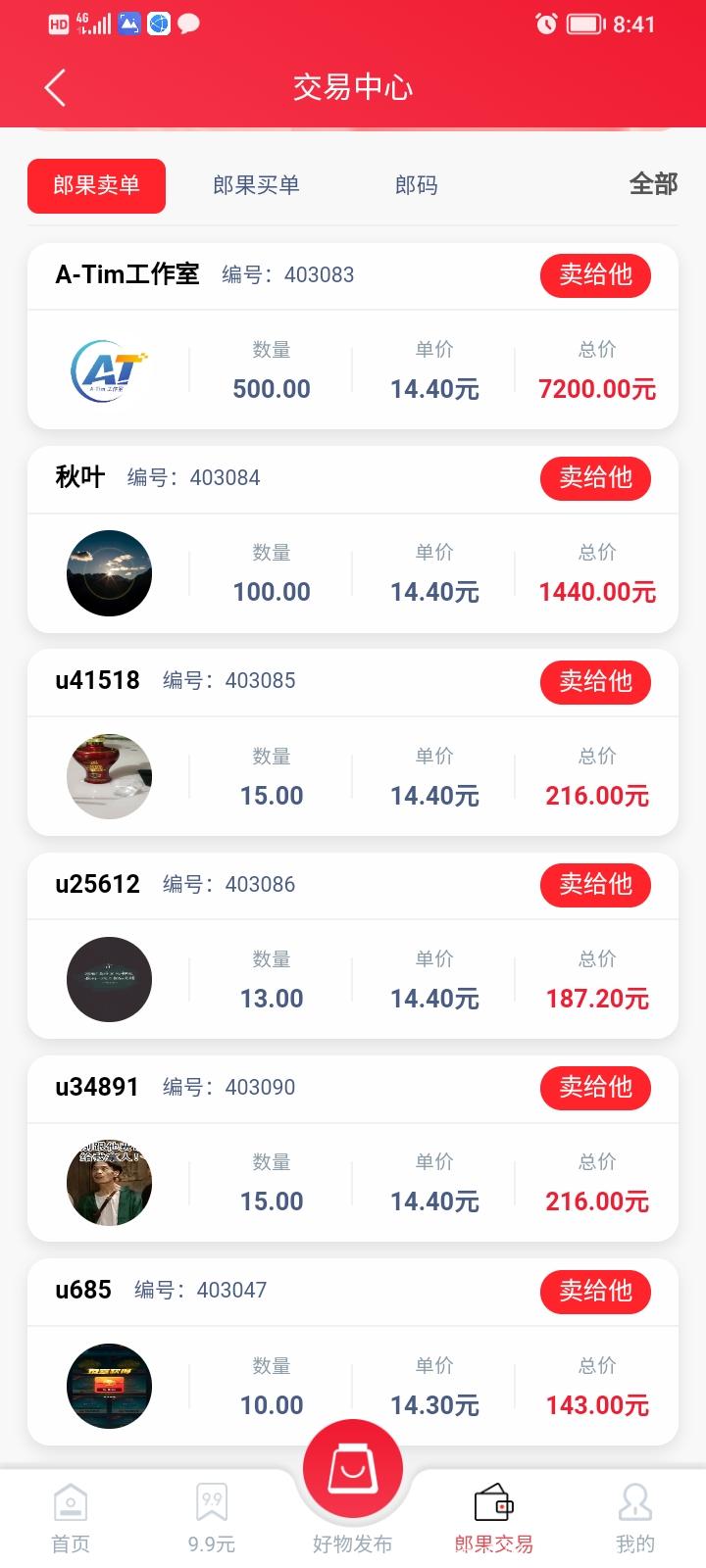The width and height of the screenshot is (706, 1568).
Task: Tap 卖给他 on listing number 403086
Action: 595,885
